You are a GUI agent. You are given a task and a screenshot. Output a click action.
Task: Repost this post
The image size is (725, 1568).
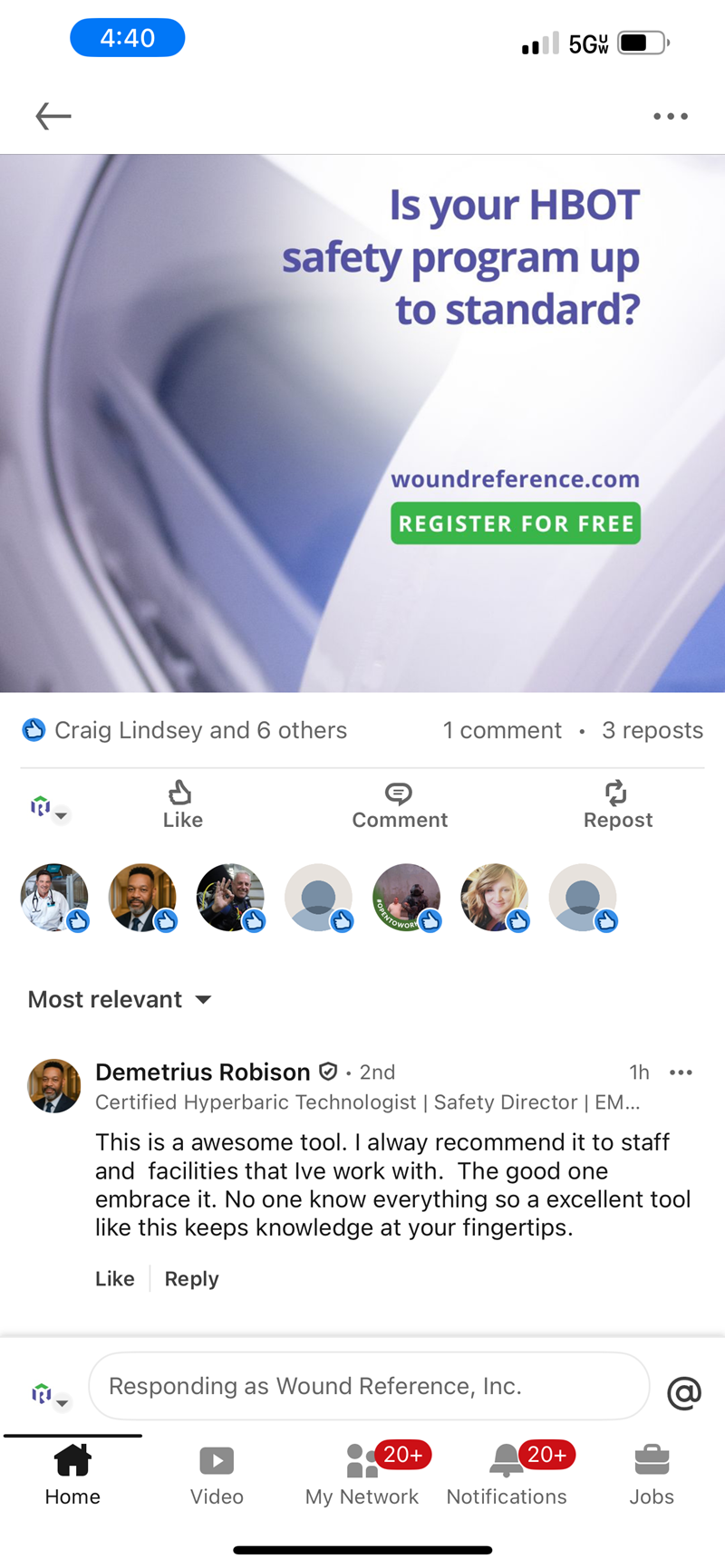pyautogui.click(x=617, y=805)
